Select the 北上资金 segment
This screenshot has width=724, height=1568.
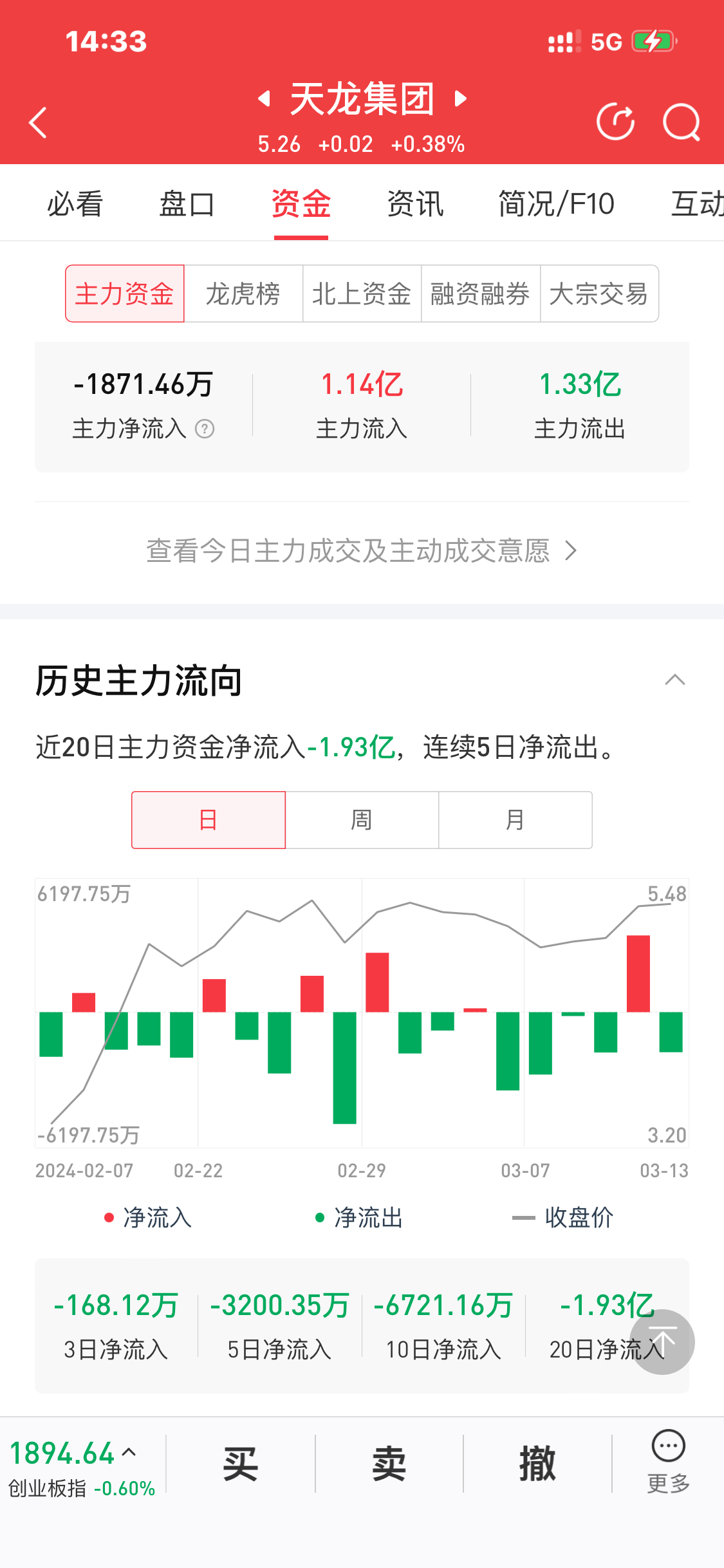pos(362,294)
